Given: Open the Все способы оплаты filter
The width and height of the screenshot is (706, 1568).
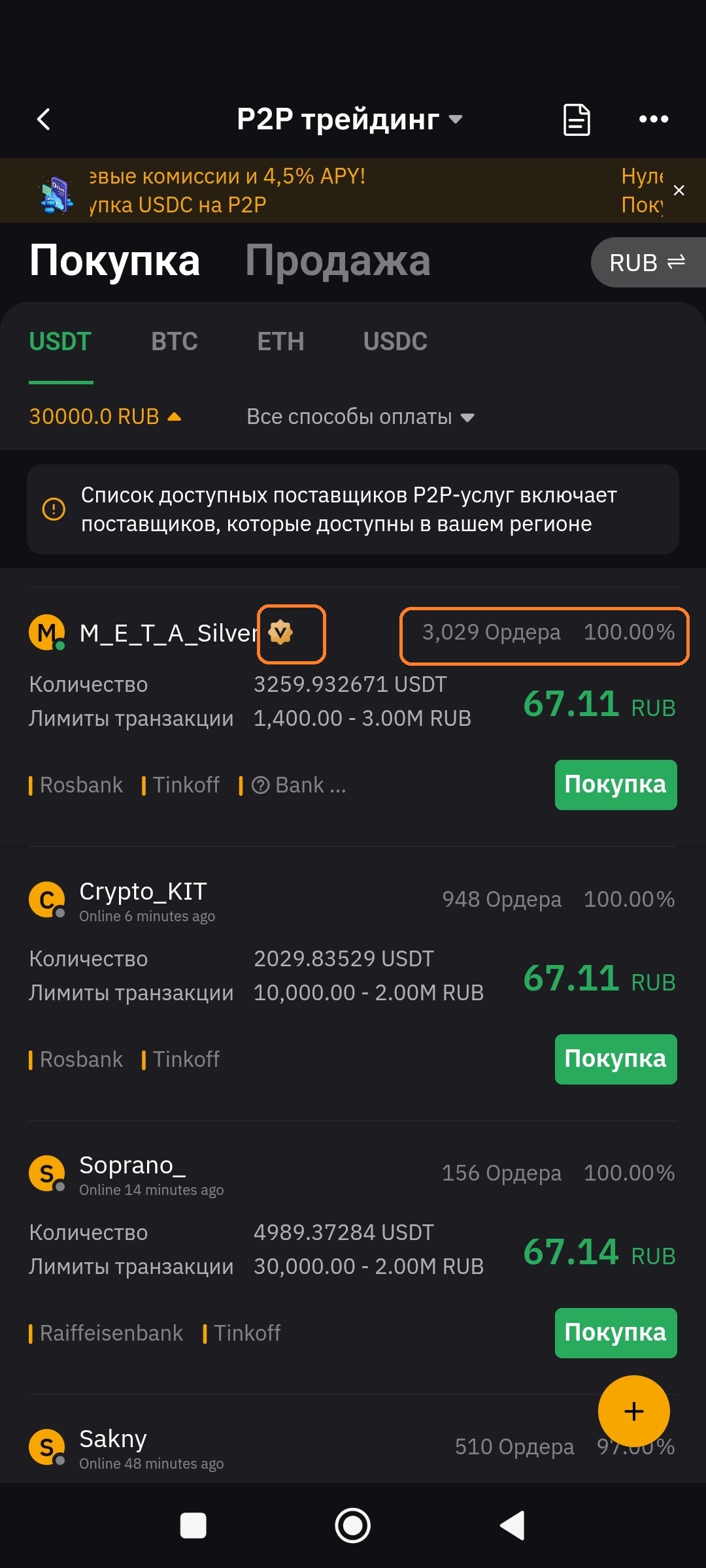Looking at the screenshot, I should [x=360, y=417].
